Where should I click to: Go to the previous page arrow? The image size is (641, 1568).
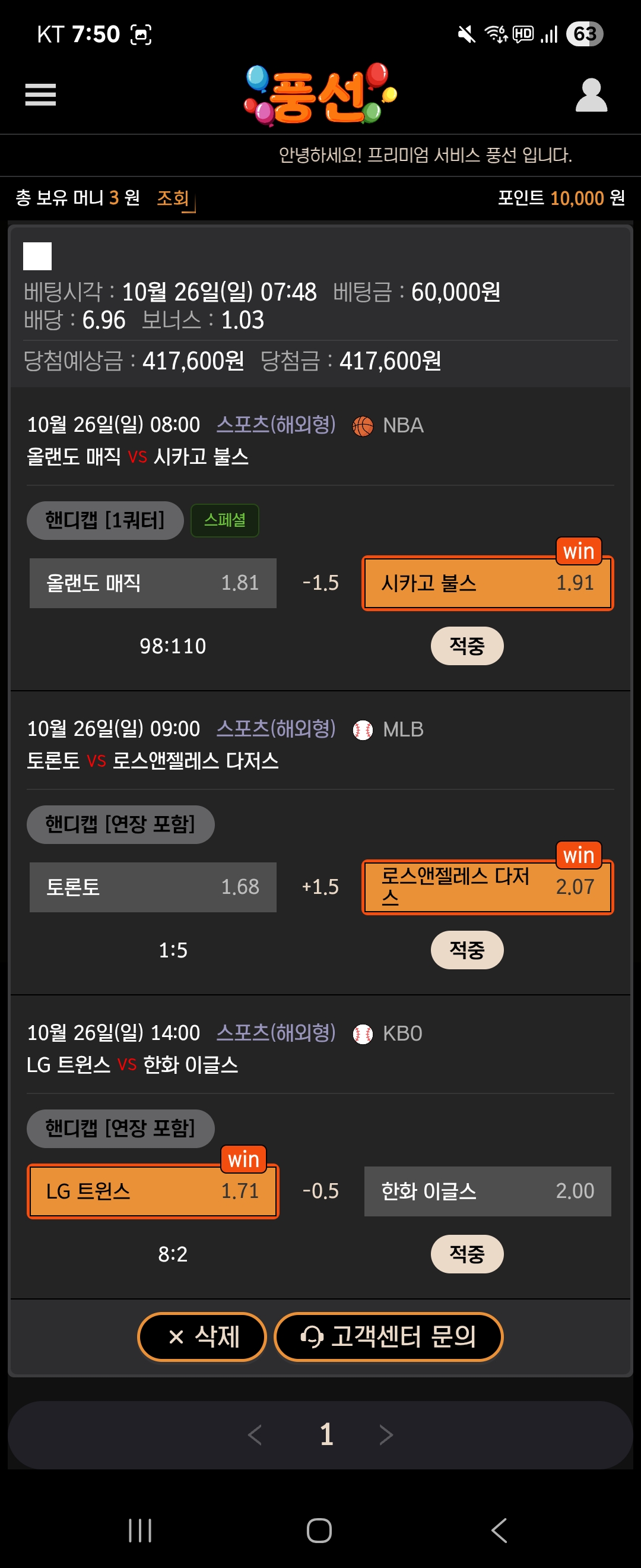click(255, 1435)
